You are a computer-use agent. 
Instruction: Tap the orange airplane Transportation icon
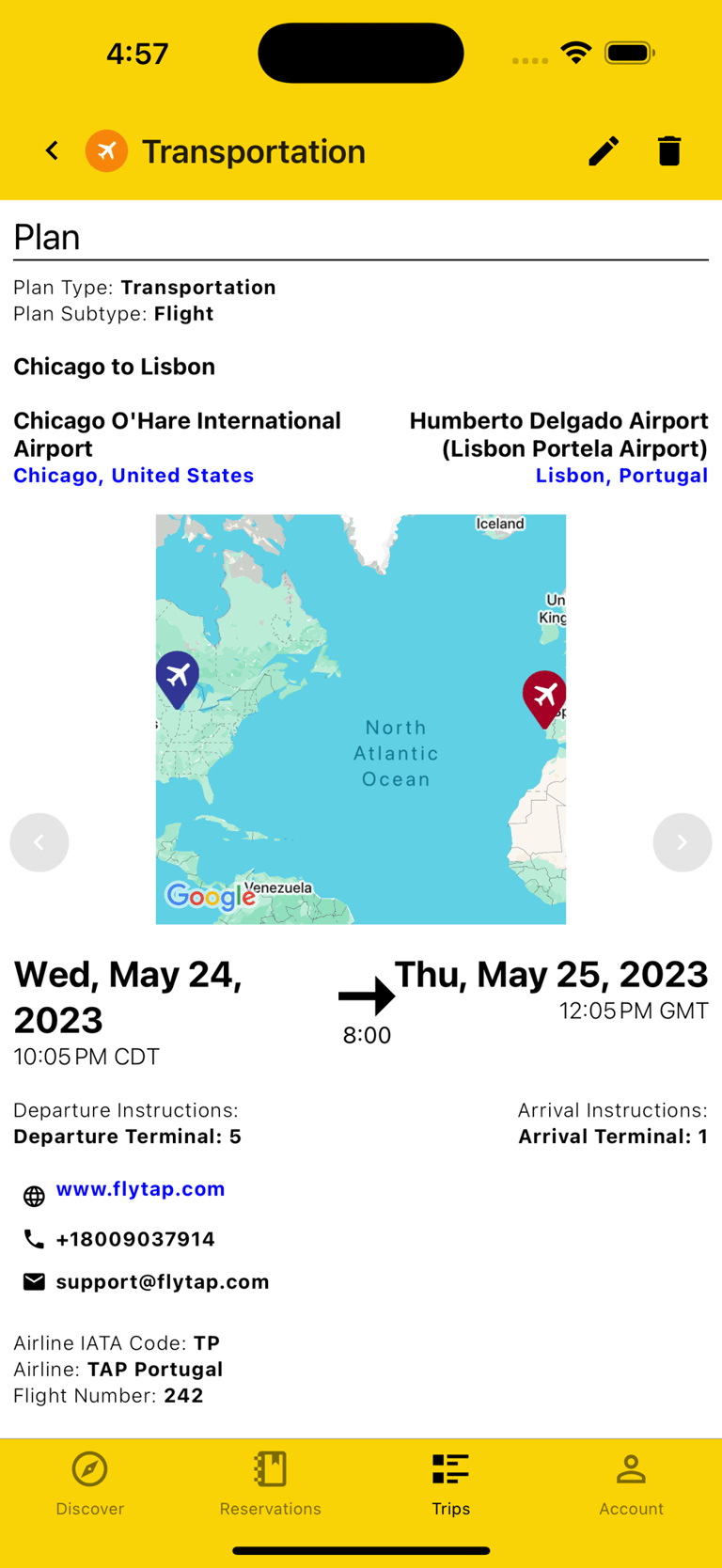coord(106,150)
